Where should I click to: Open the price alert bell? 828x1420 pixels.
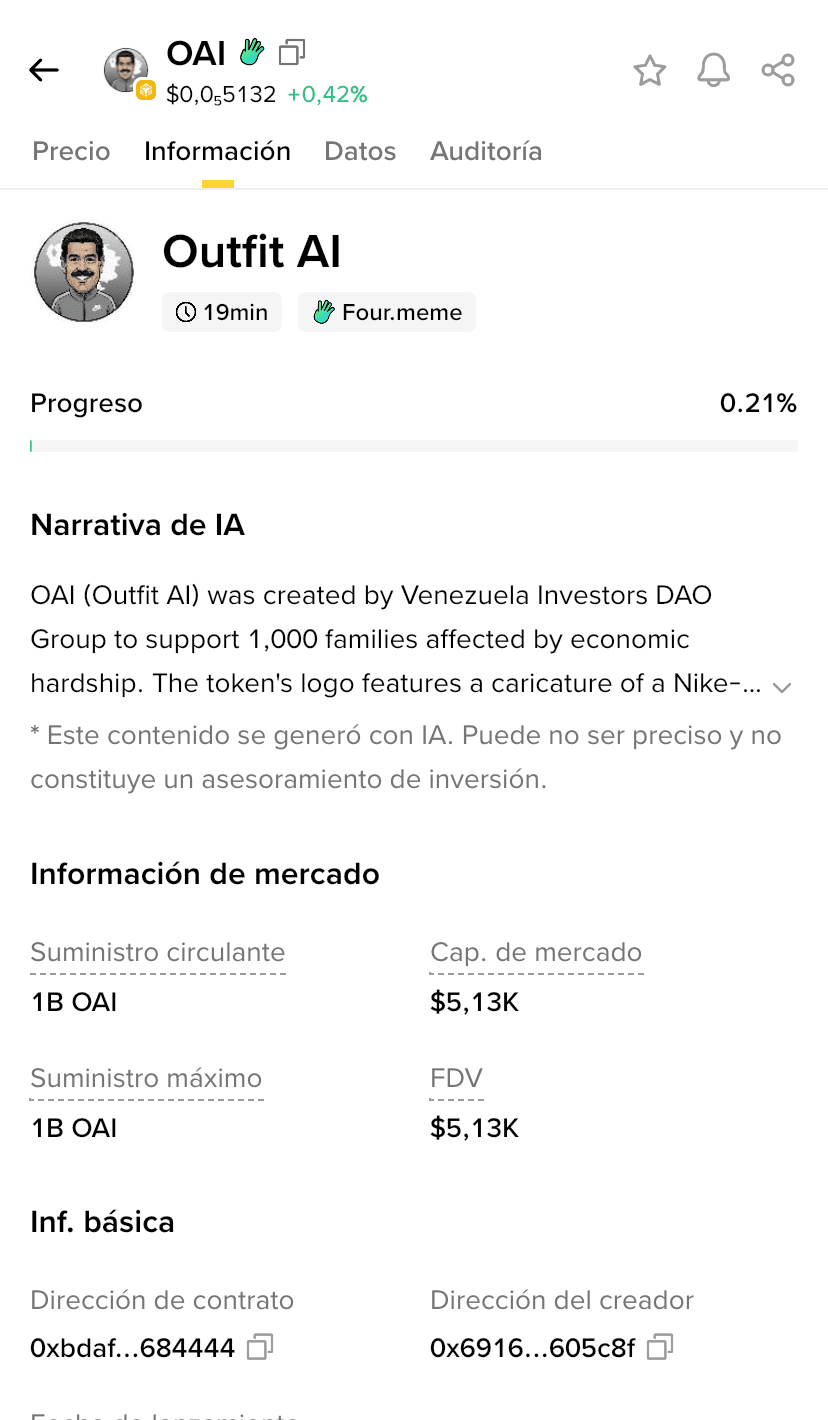click(x=714, y=71)
